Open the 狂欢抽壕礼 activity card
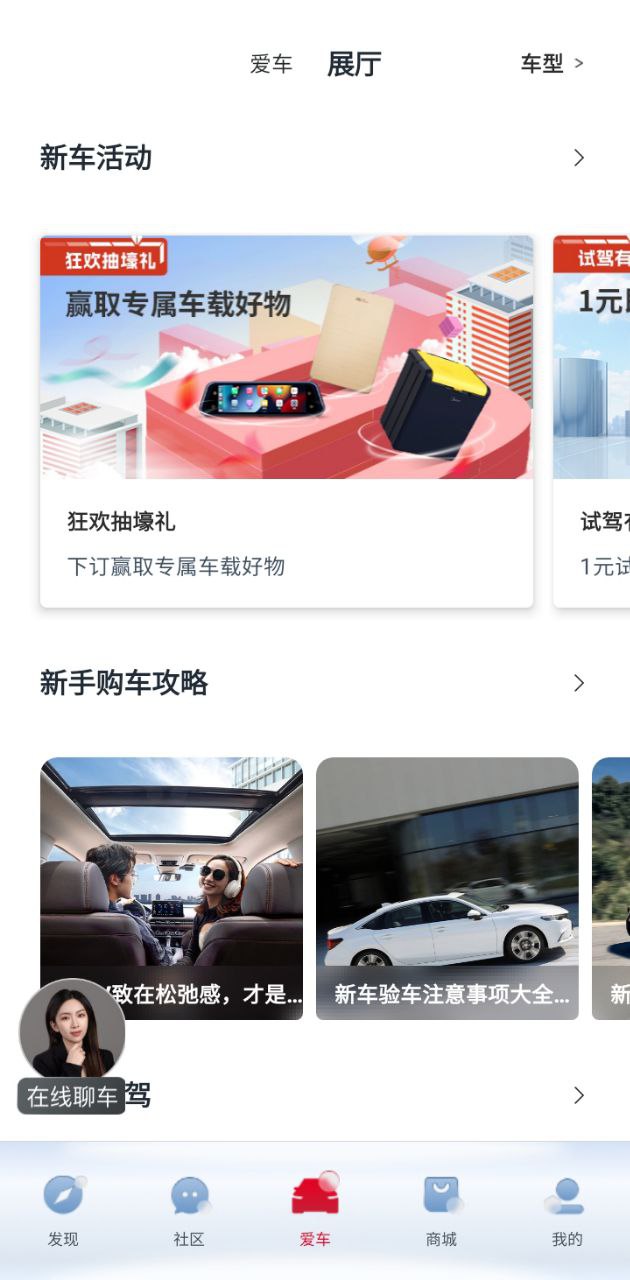 286,420
